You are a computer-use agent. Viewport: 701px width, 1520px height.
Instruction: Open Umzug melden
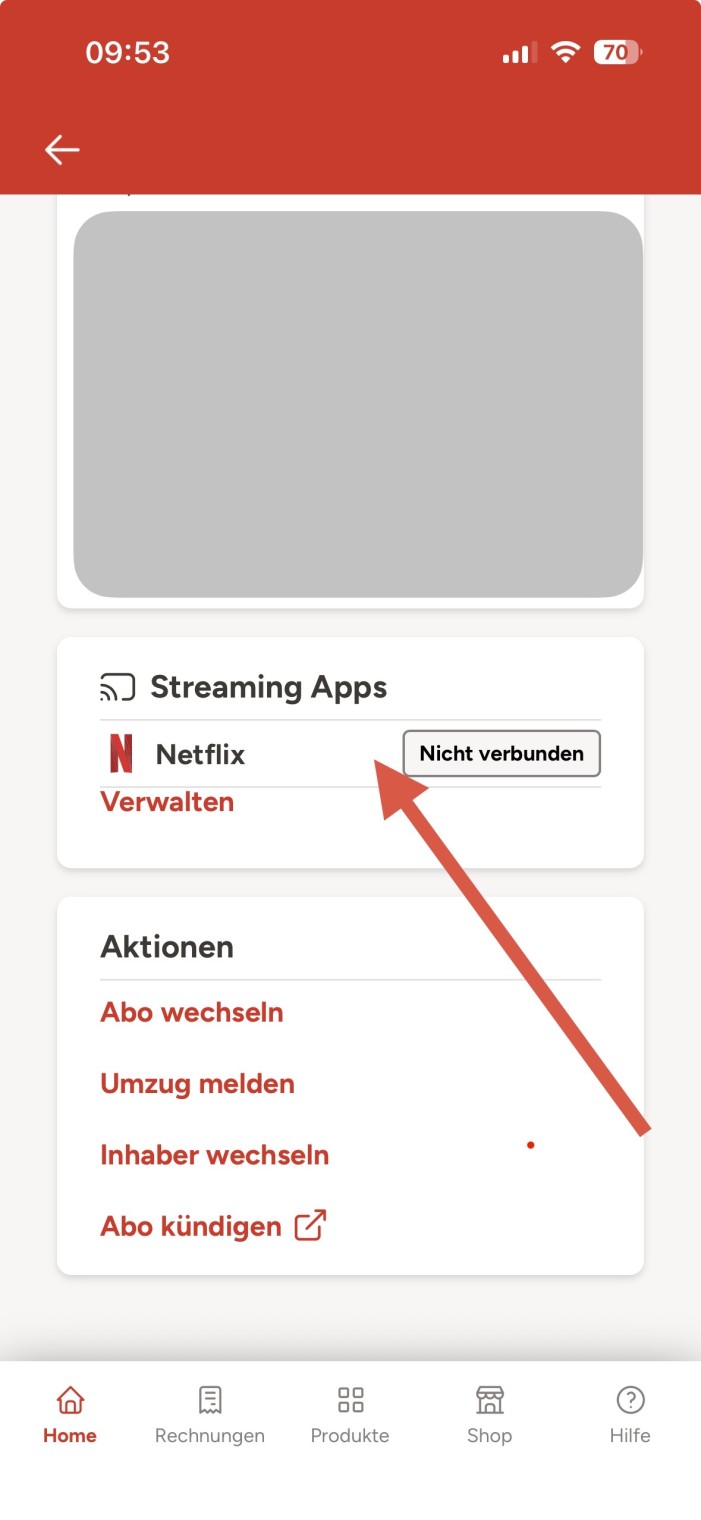(x=197, y=1084)
